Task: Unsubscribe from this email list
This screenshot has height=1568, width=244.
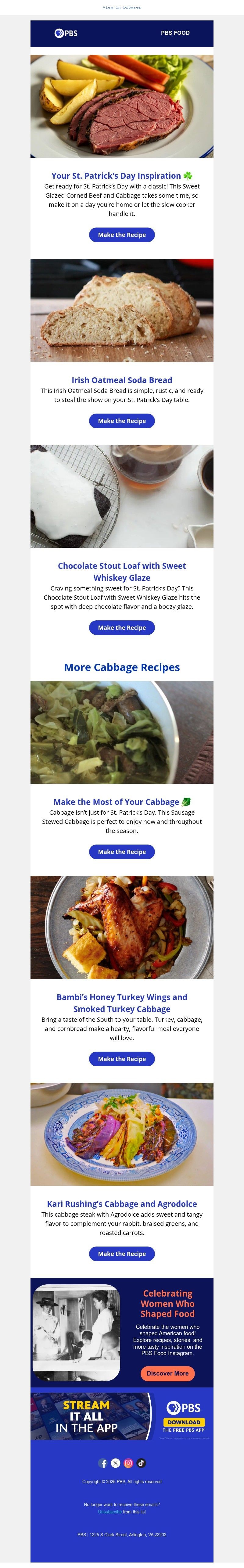Action: pyautogui.click(x=109, y=1511)
